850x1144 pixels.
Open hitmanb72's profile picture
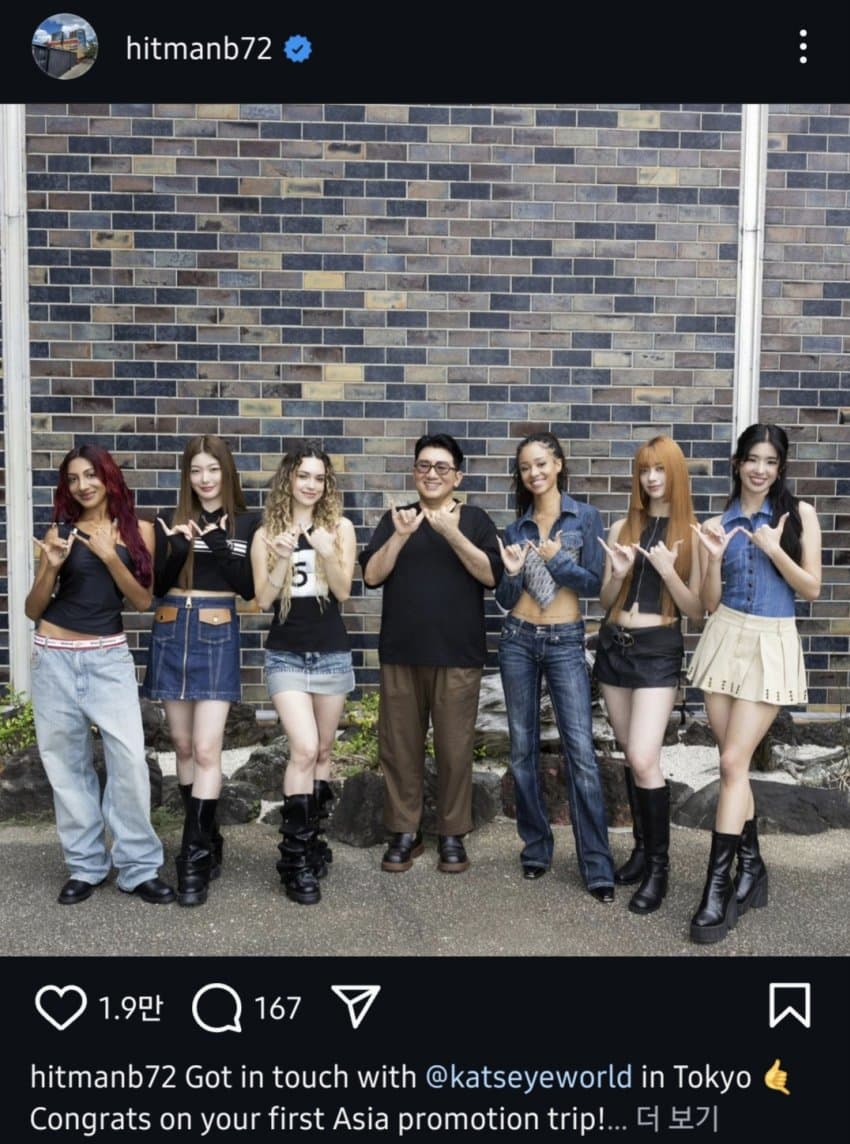[64, 46]
